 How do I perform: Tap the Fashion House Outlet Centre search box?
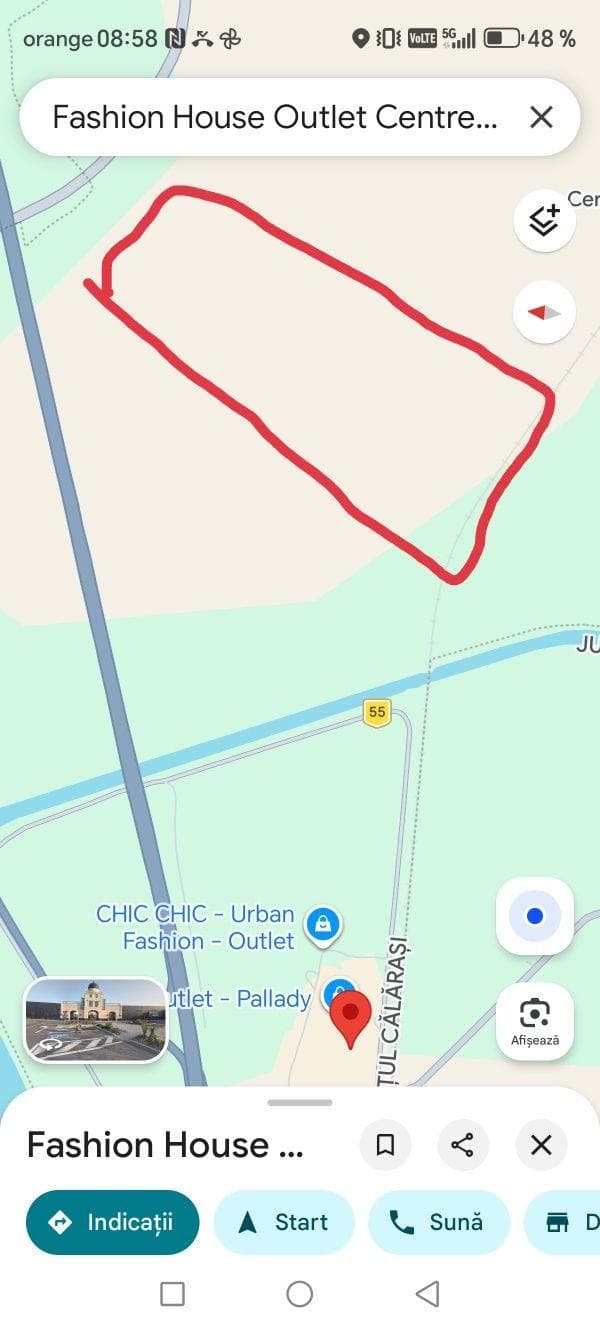[275, 118]
